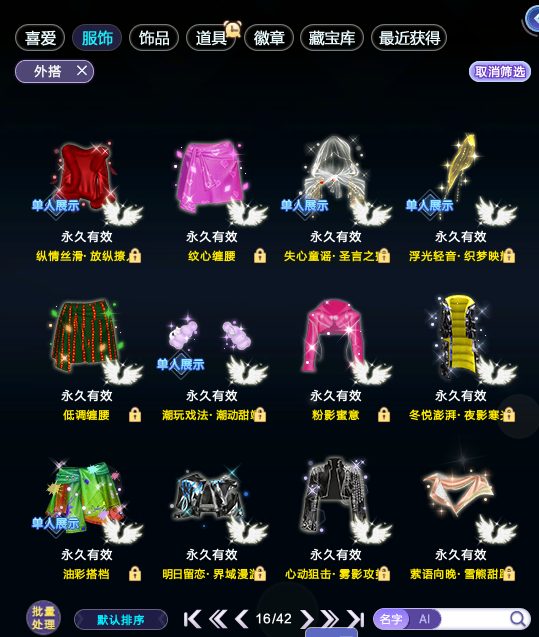Jump to the last page
This screenshot has height=637, width=539.
click(356, 619)
